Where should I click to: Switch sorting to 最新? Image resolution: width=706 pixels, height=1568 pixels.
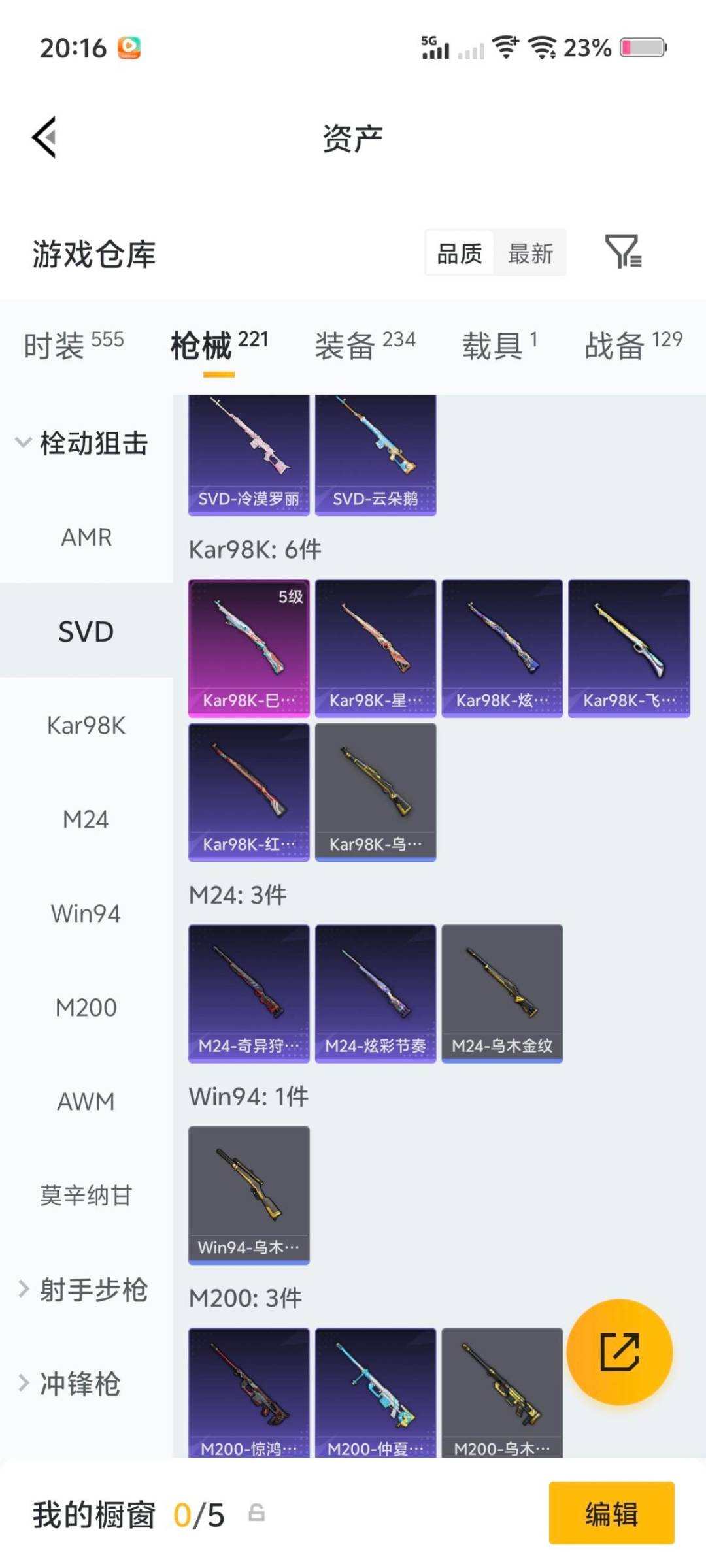click(x=531, y=253)
